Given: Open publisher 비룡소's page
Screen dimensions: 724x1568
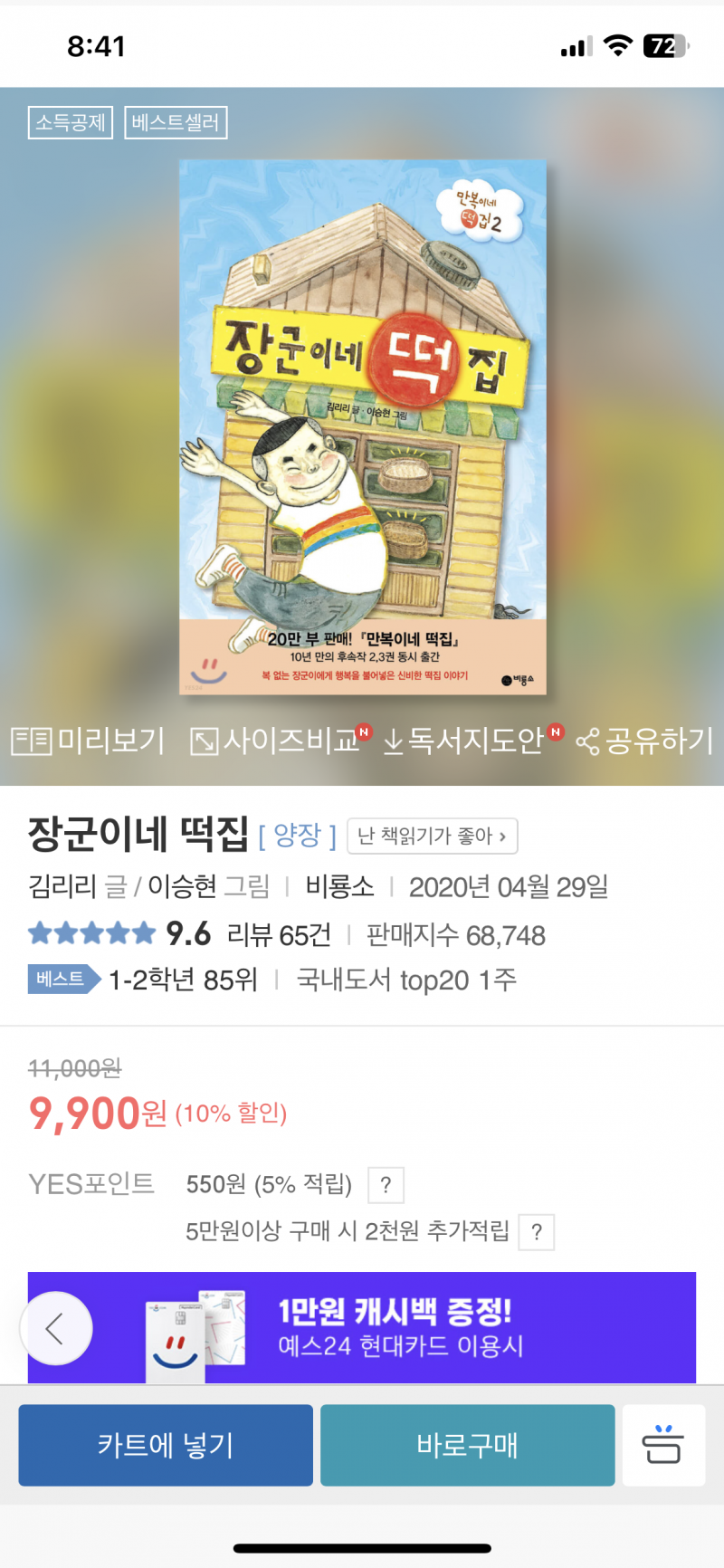Looking at the screenshot, I should coord(339,886).
